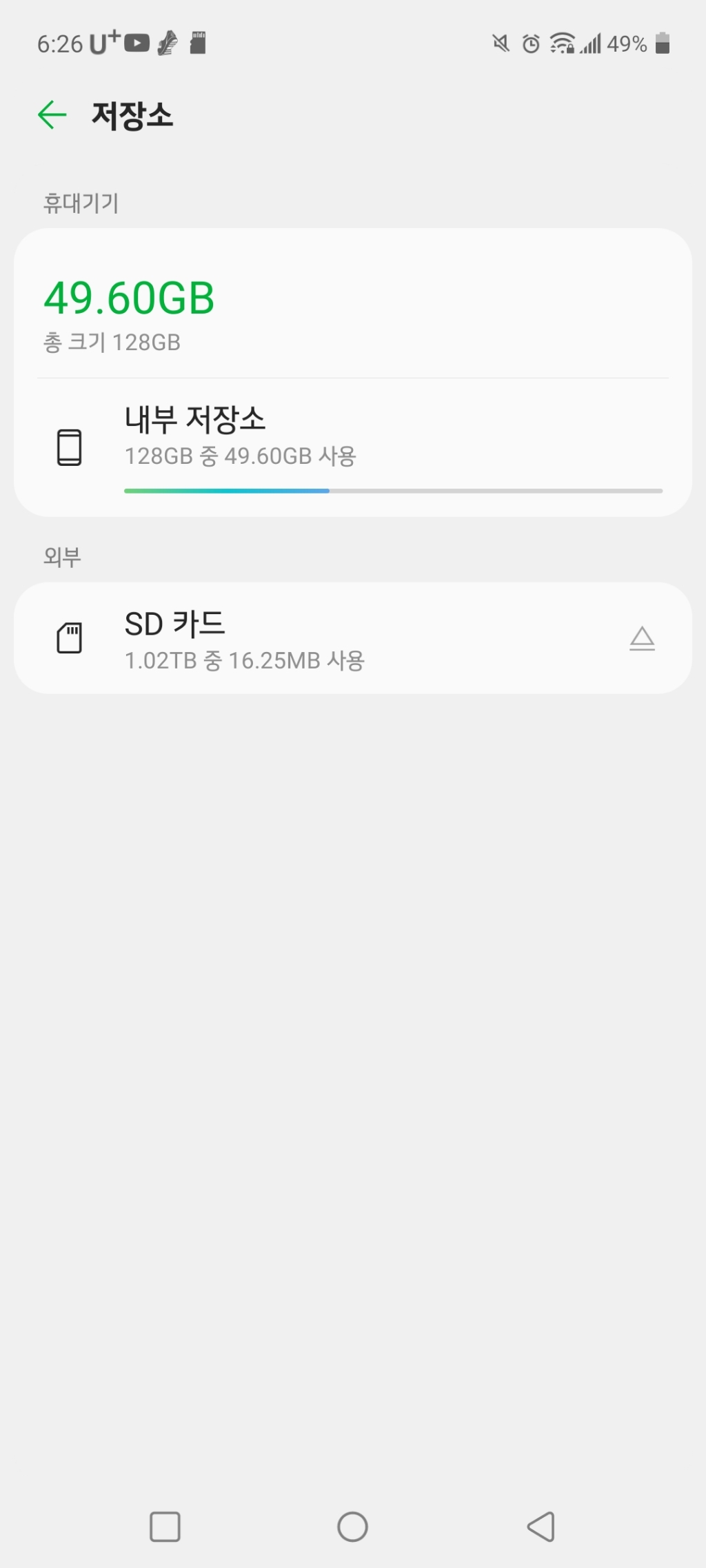The width and height of the screenshot is (706, 1568).
Task: Go back from the 저장소 screen
Action: click(x=52, y=114)
